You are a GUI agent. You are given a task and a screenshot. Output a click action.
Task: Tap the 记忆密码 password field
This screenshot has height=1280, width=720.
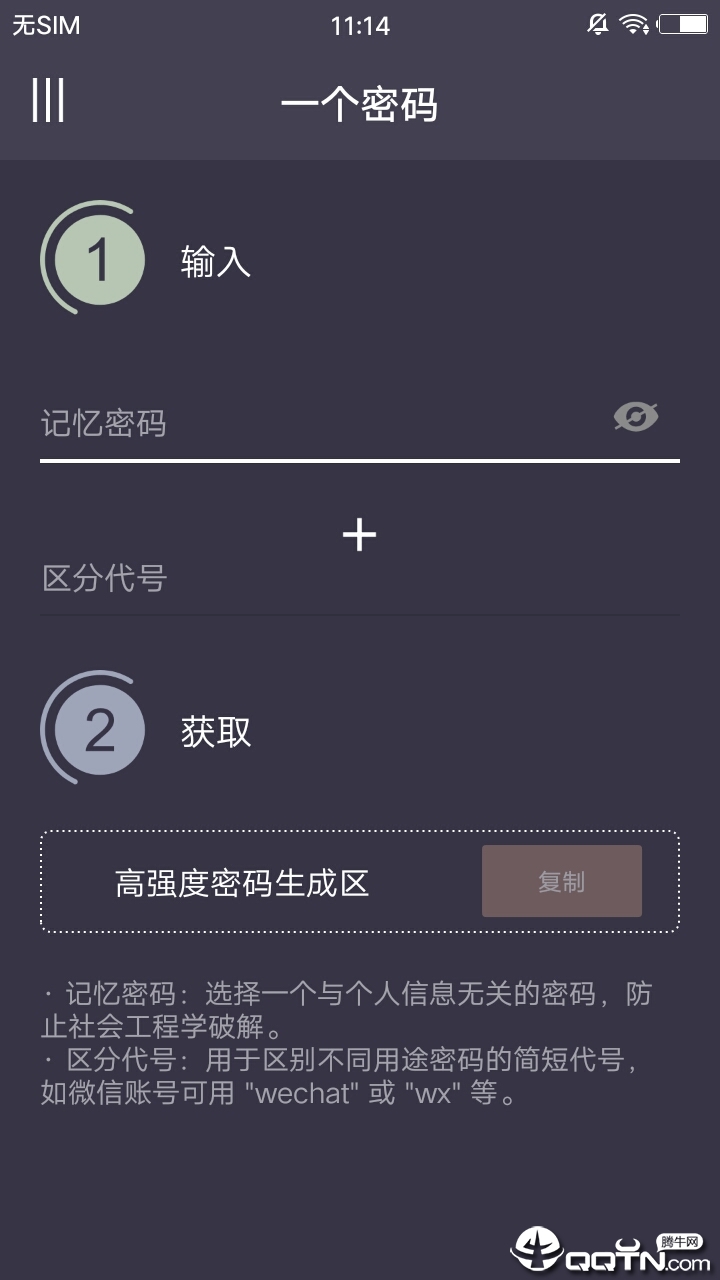320,424
